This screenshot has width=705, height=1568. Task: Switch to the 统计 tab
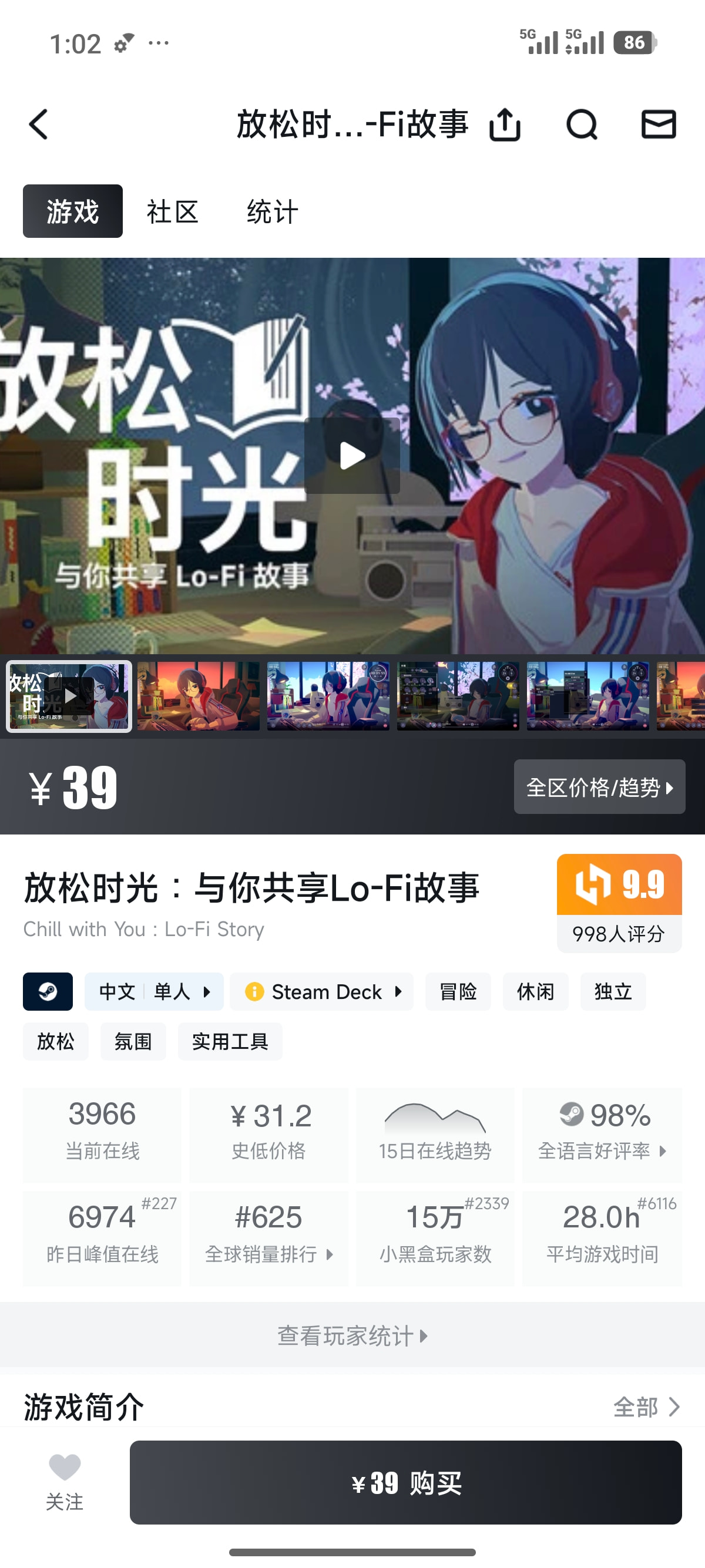(272, 211)
